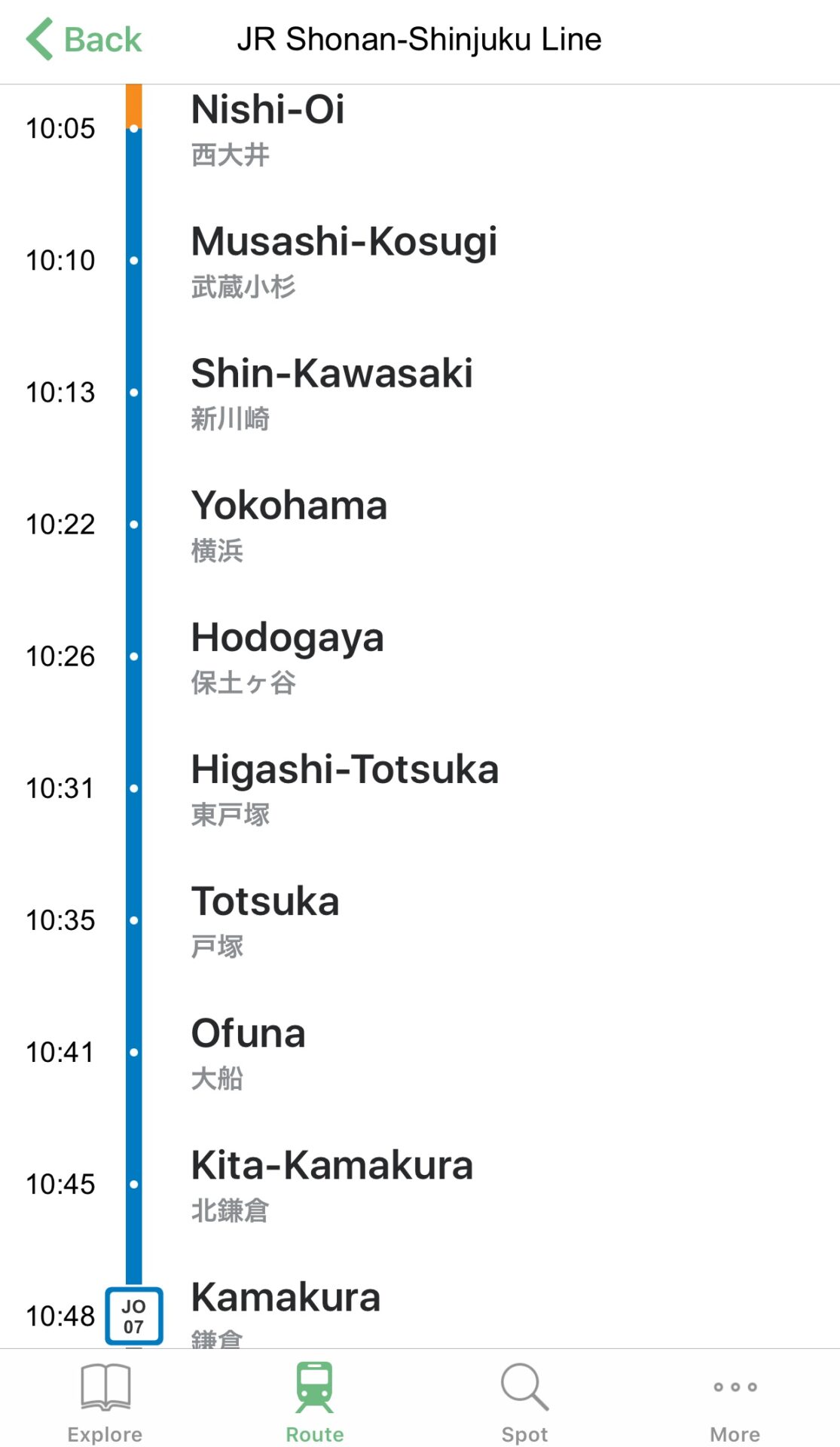Select the Nishi-Oi station row
The image size is (840, 1447).
(420, 129)
